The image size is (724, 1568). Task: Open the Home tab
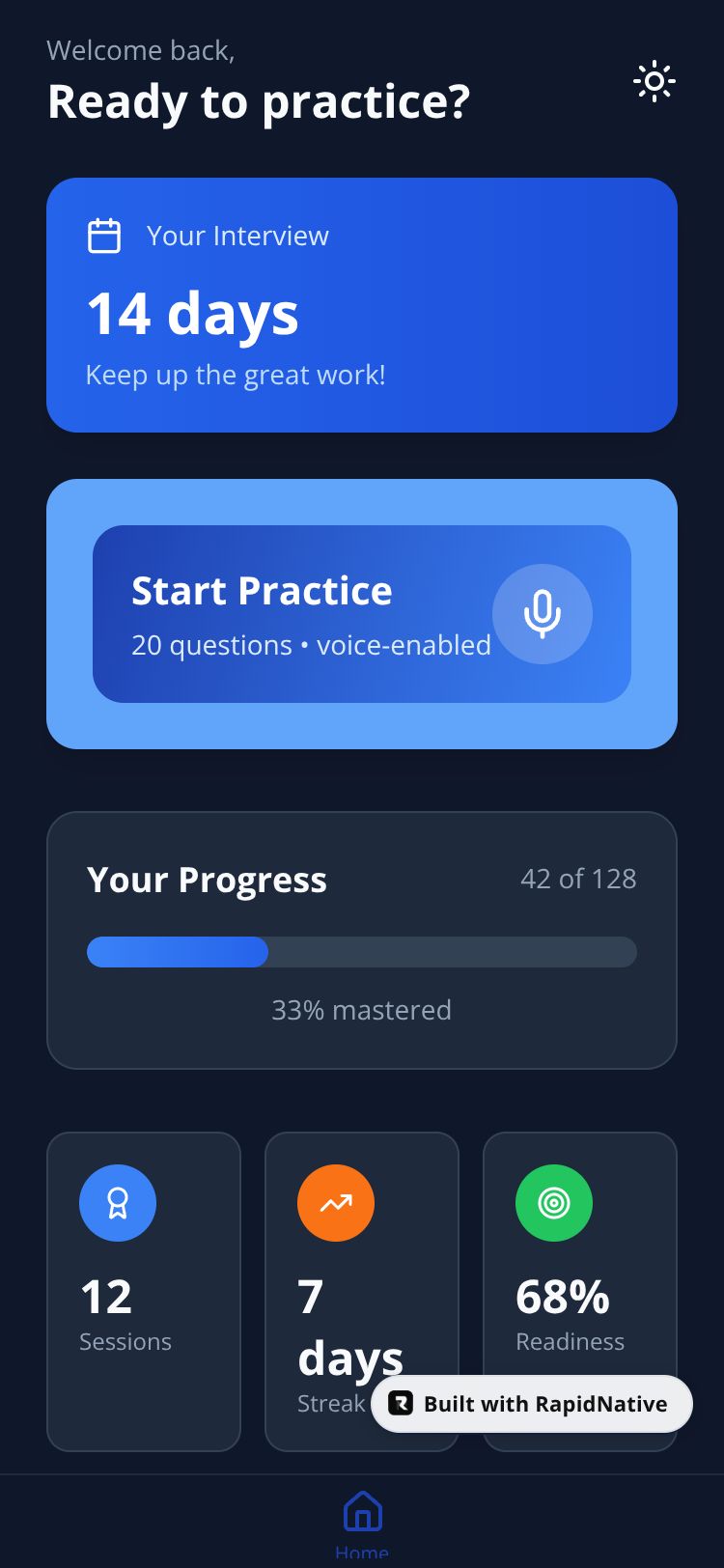click(362, 1524)
